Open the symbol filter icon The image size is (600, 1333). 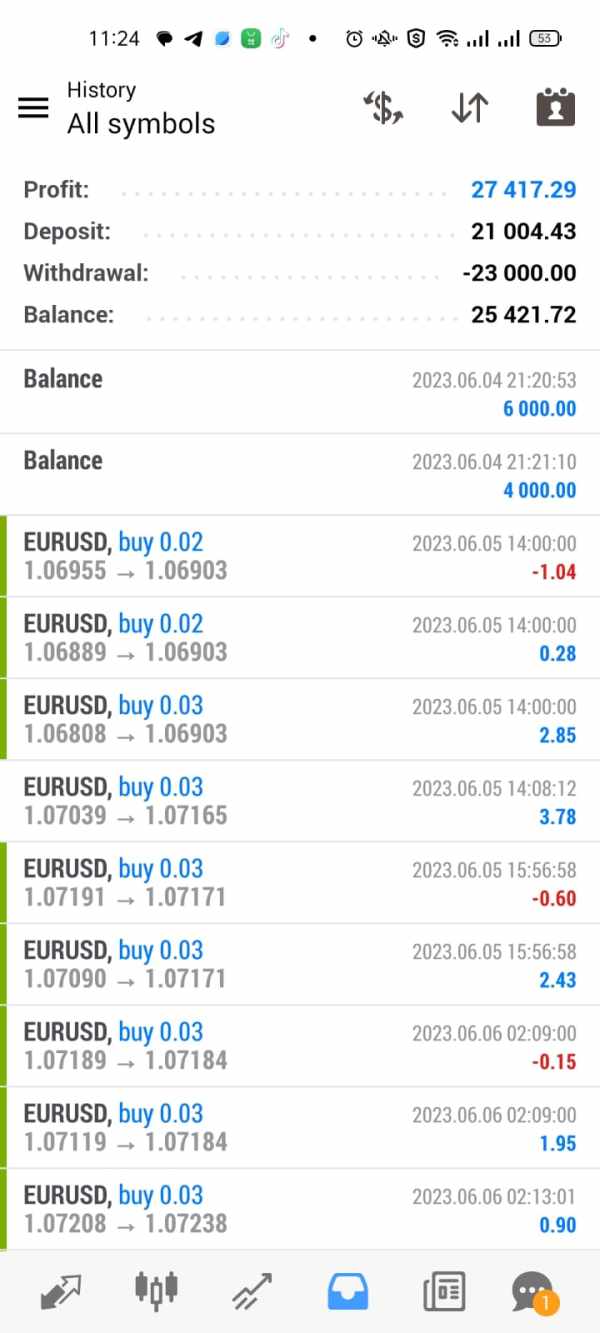pos(383,108)
